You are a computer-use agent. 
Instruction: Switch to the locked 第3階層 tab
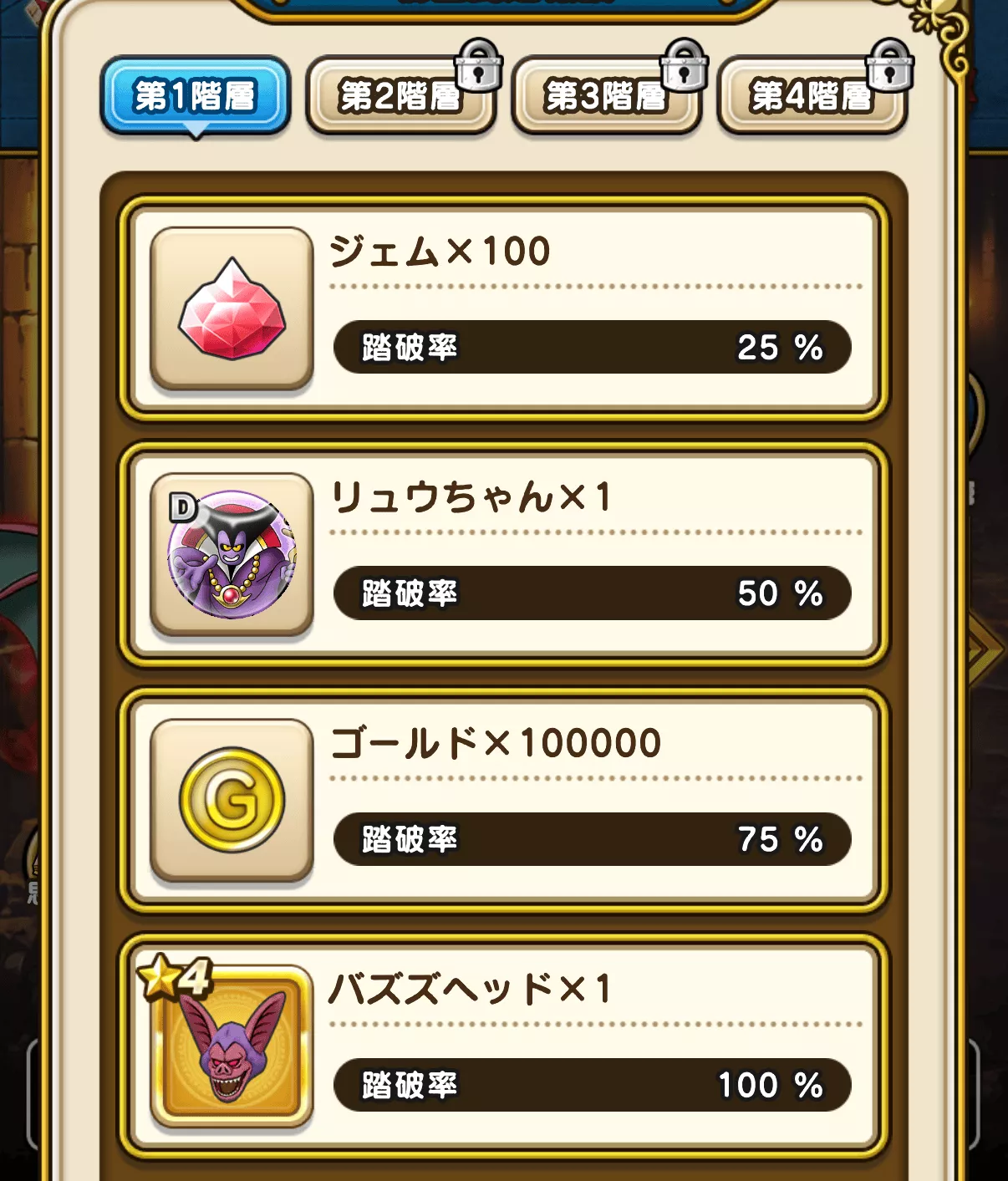pyautogui.click(x=605, y=96)
